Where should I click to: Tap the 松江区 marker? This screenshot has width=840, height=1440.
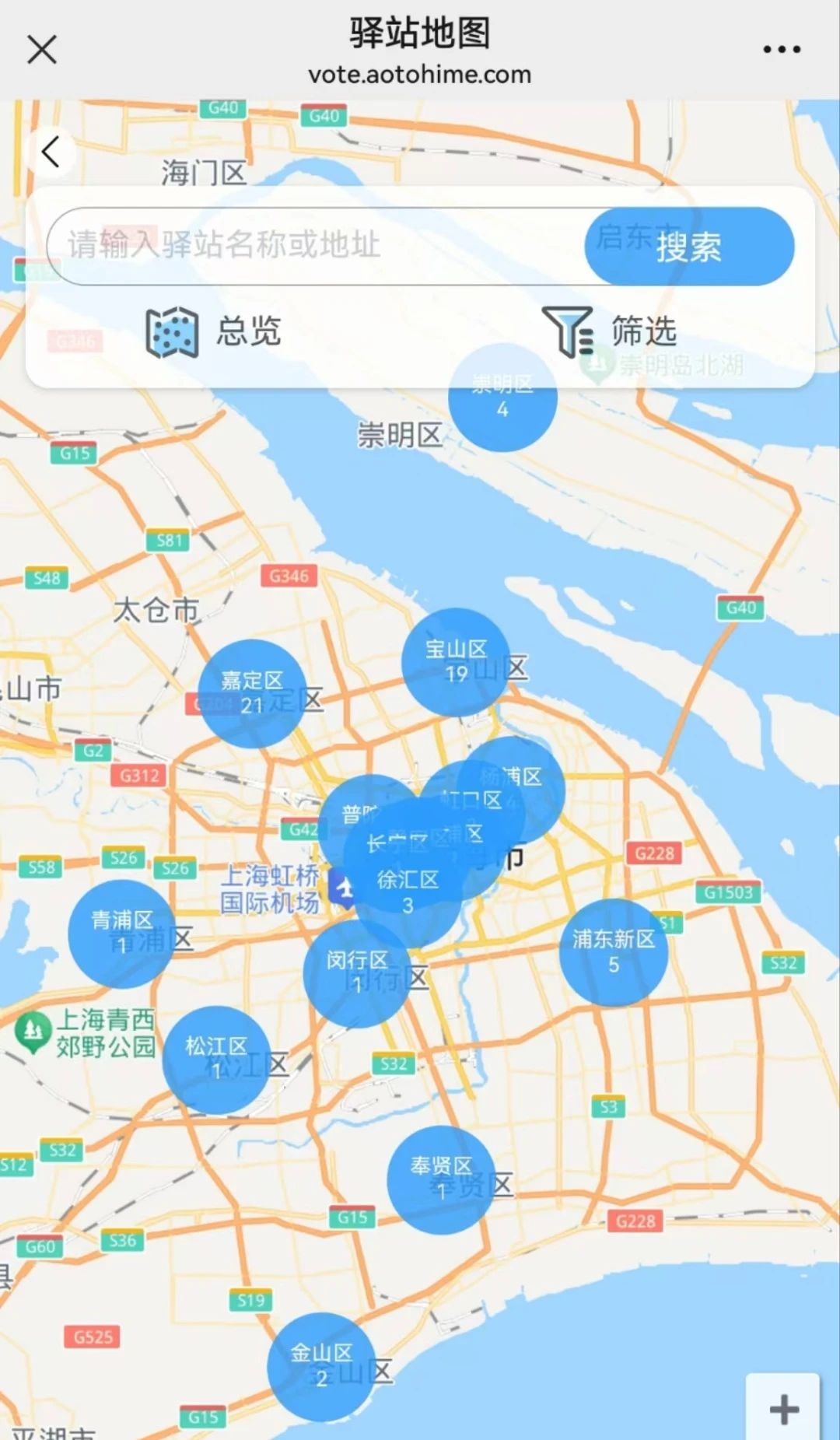coord(216,1059)
